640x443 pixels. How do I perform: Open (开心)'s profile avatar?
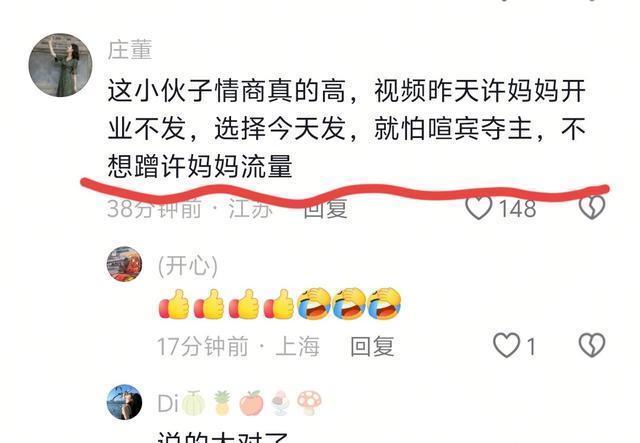pyautogui.click(x=124, y=264)
